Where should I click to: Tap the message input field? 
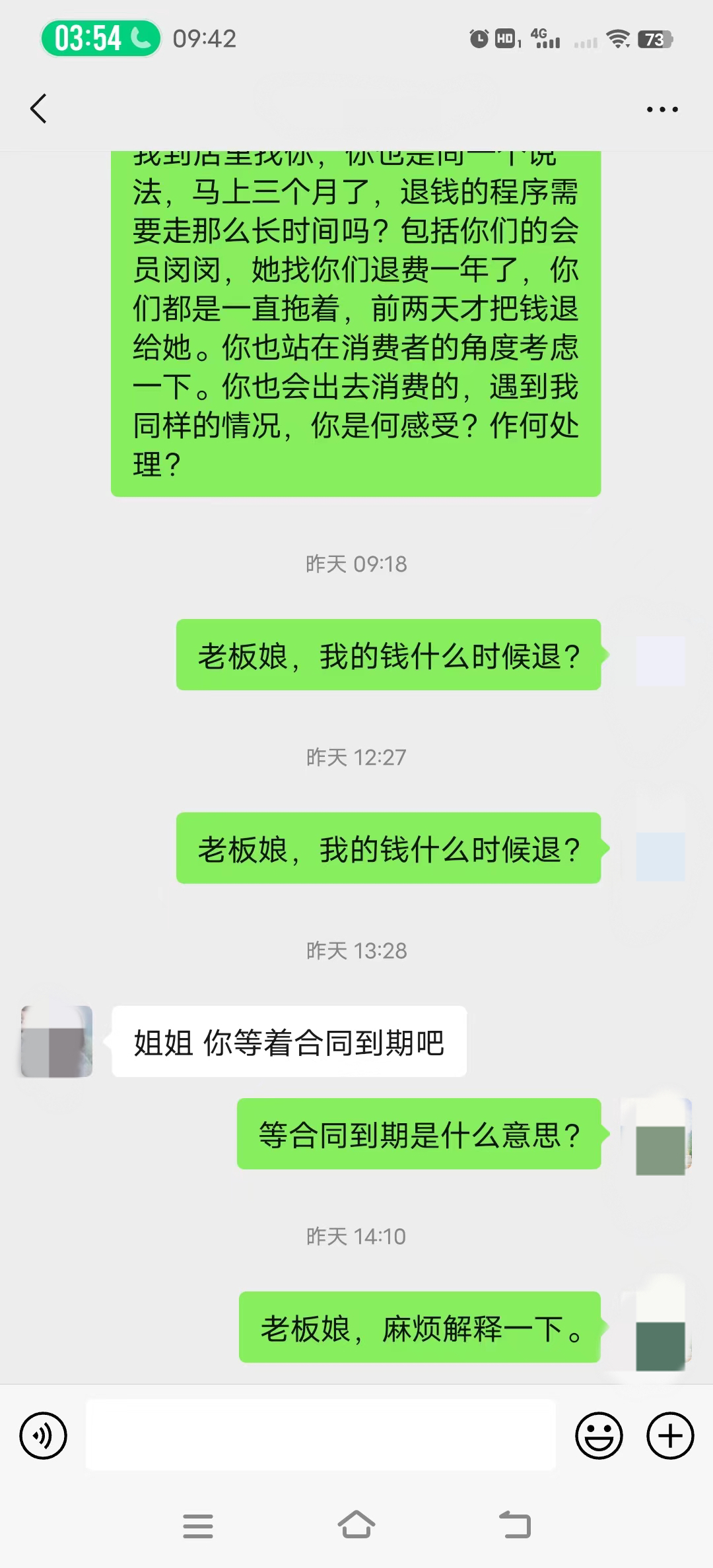tap(322, 1434)
